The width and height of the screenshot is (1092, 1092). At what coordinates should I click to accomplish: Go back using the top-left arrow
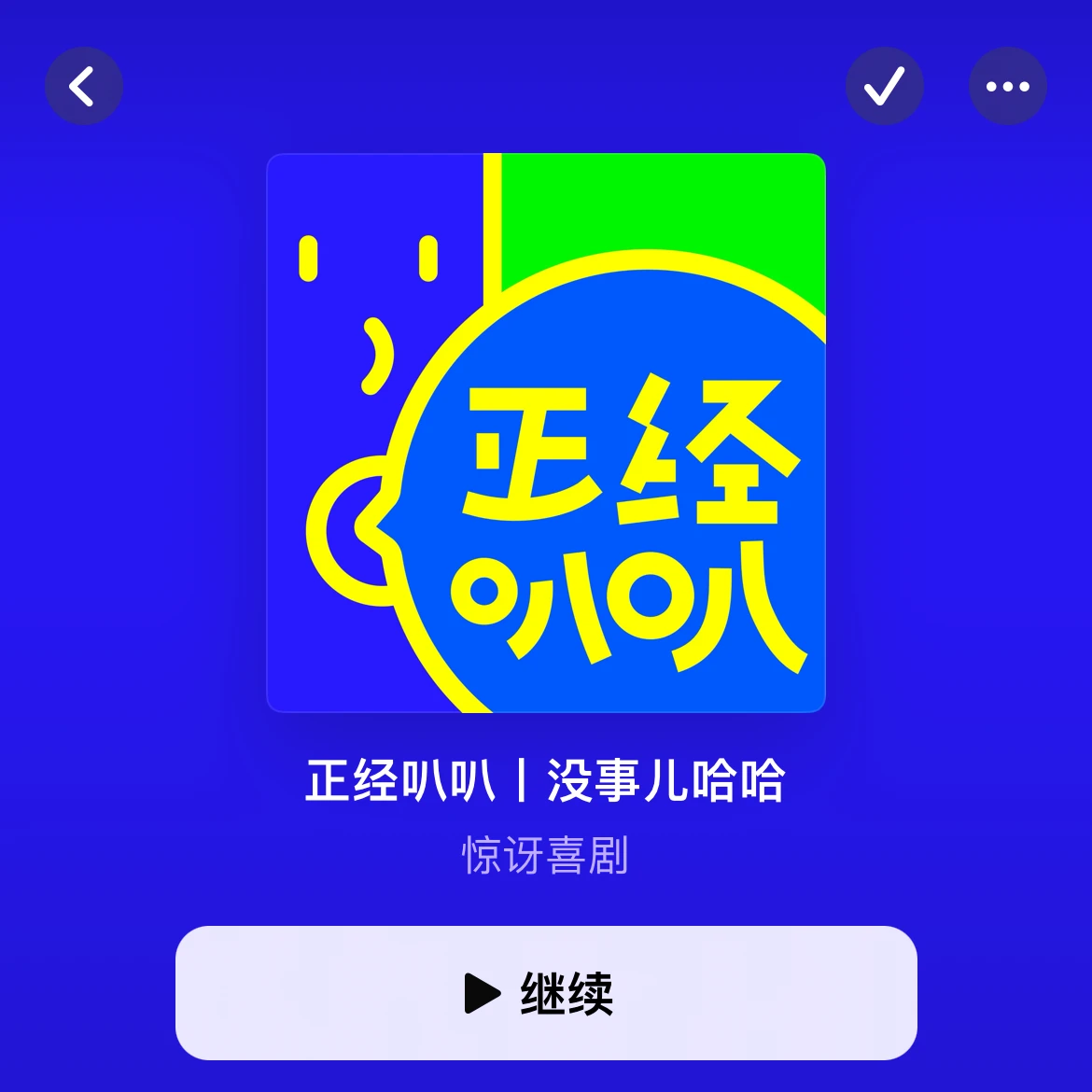click(x=84, y=87)
